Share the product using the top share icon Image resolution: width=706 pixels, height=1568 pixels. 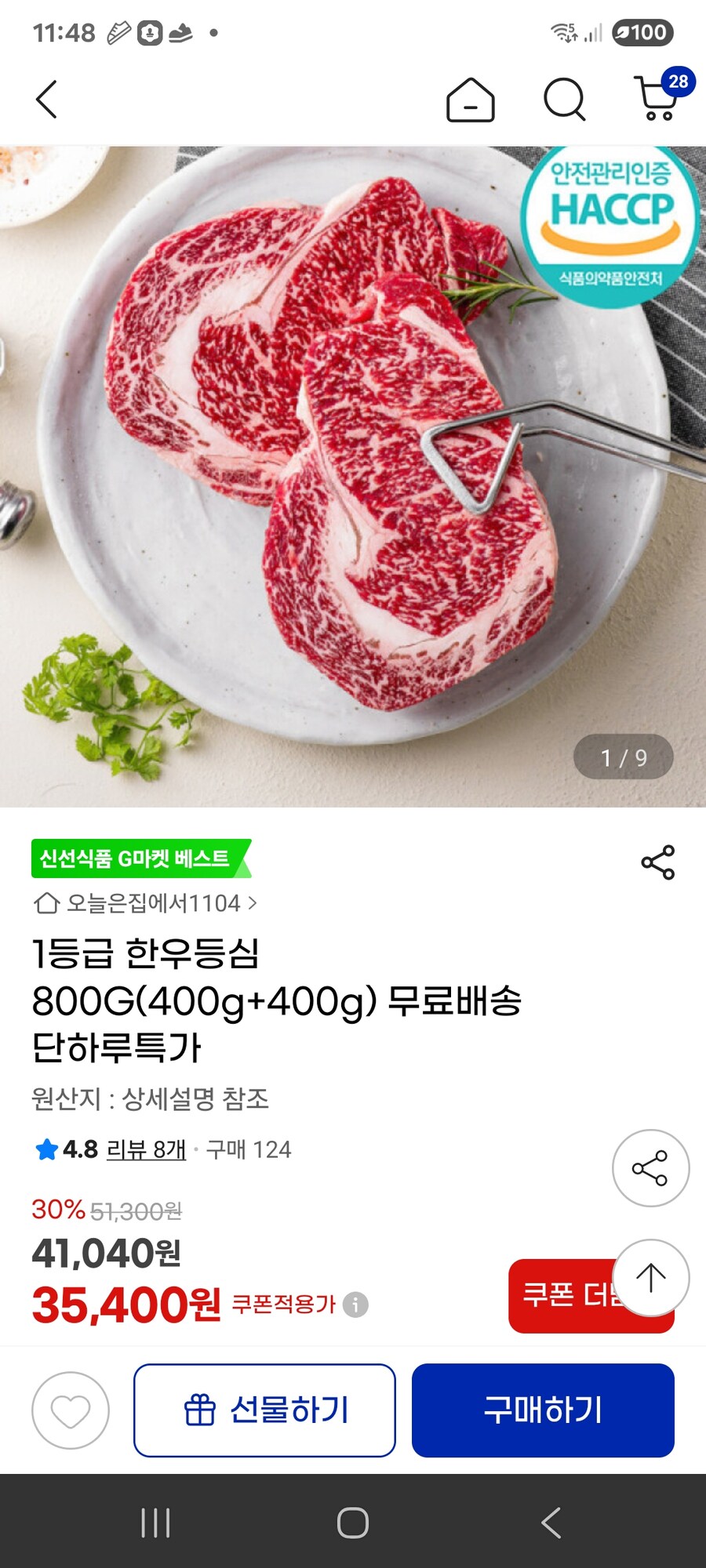[x=659, y=861]
